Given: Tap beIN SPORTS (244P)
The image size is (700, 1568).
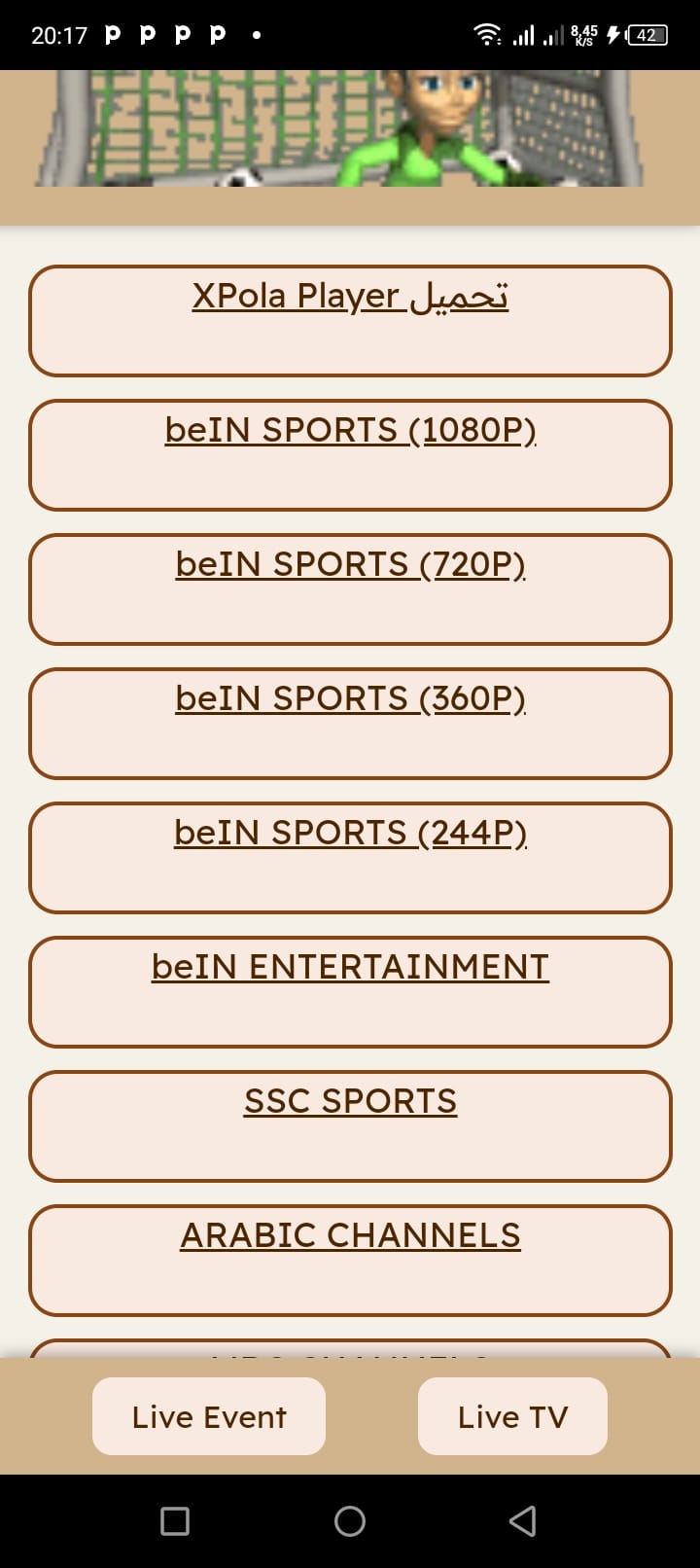Looking at the screenshot, I should (x=350, y=833).
